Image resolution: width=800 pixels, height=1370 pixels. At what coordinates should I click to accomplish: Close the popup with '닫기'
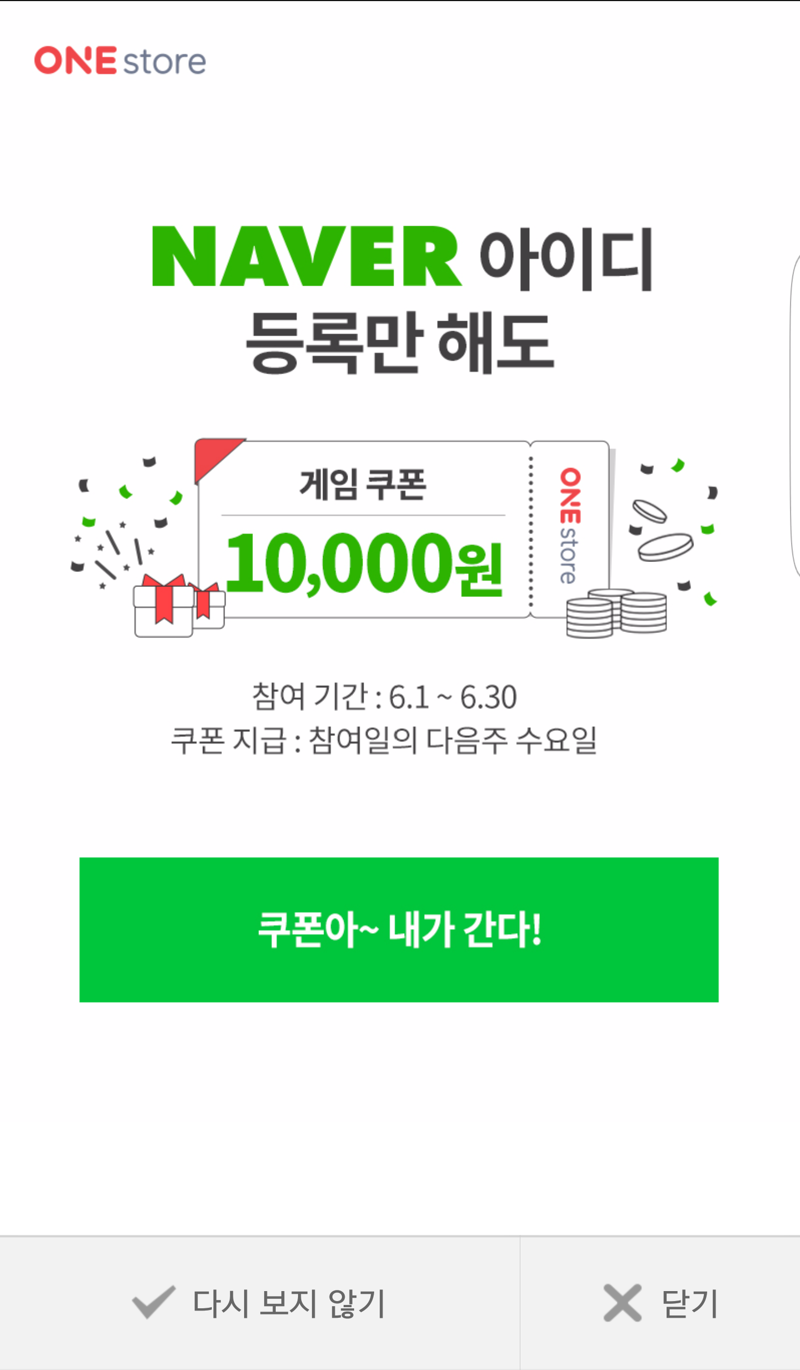coord(661,1304)
